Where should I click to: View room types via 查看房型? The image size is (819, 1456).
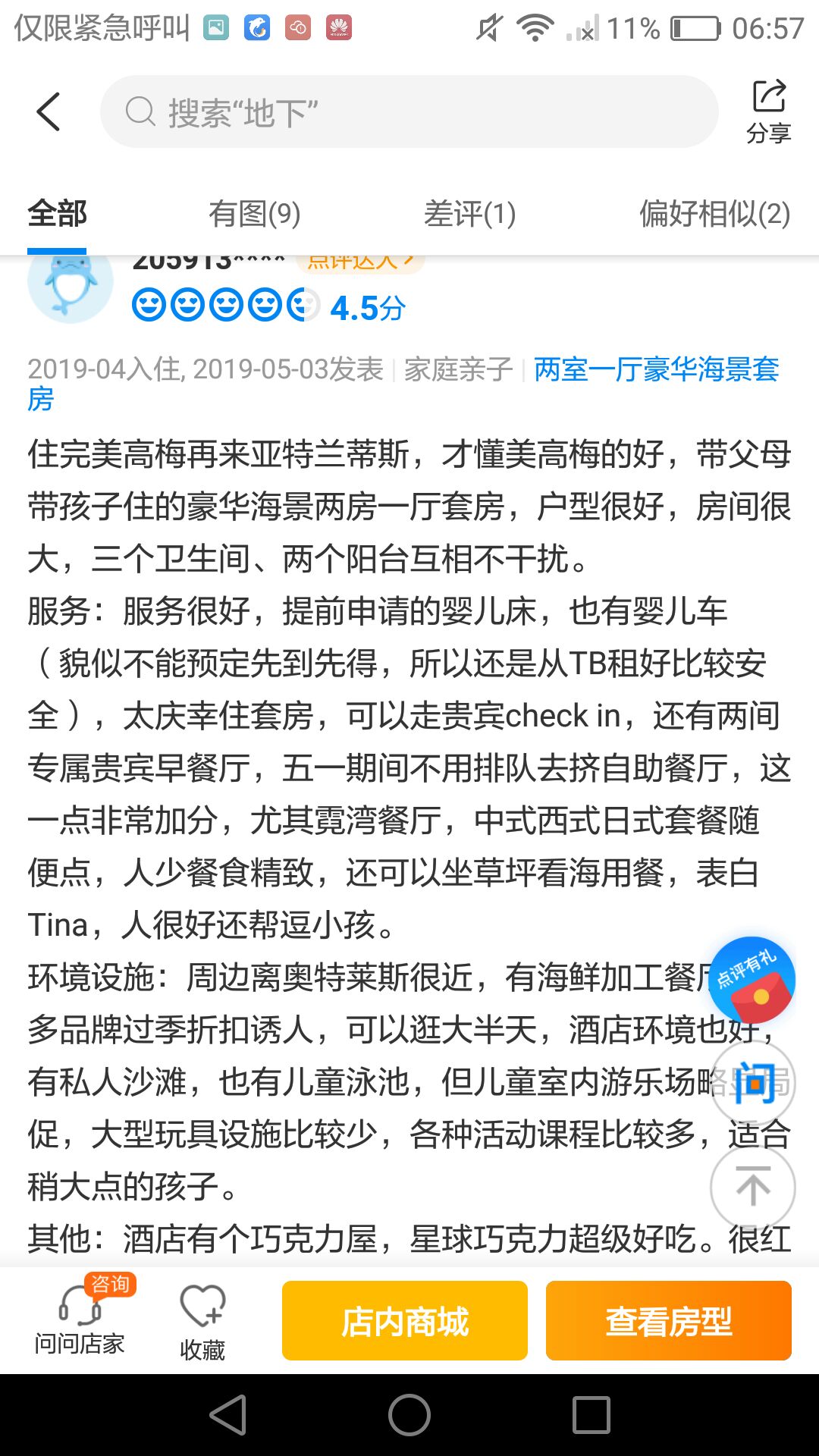(669, 1320)
